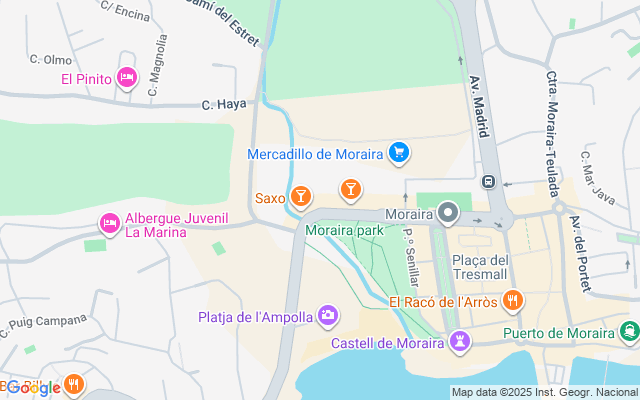Select the Moraira town center marker
The height and width of the screenshot is (400, 640).
point(448,213)
